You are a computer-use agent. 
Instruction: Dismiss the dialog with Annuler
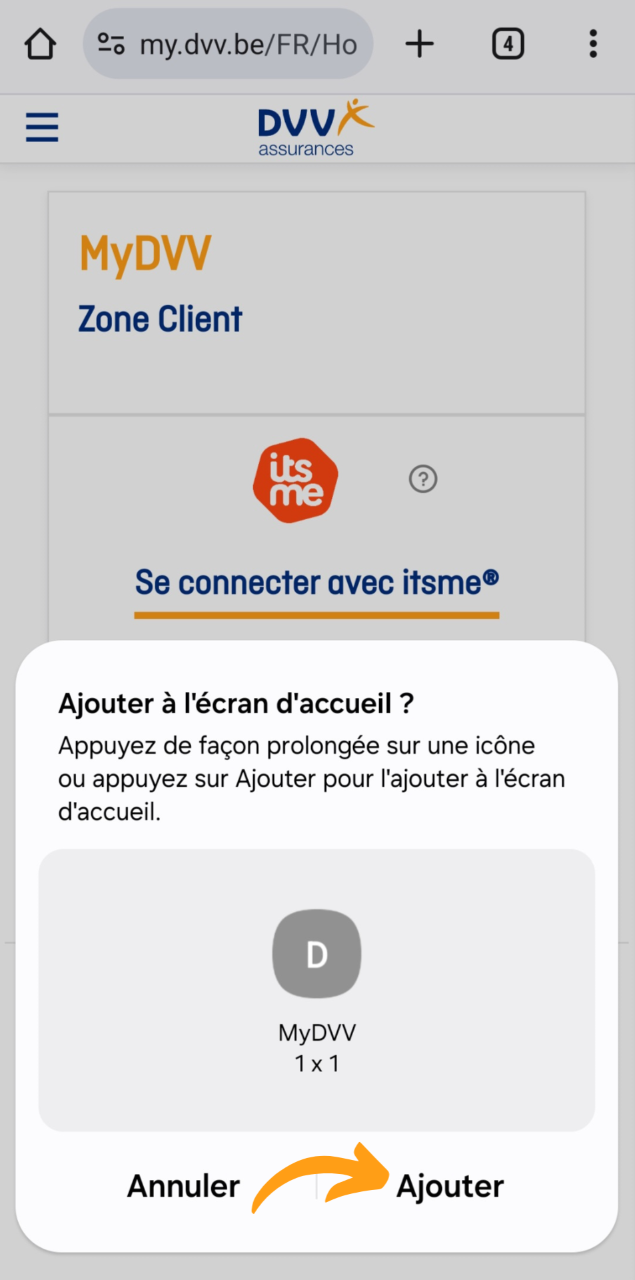click(x=183, y=1186)
